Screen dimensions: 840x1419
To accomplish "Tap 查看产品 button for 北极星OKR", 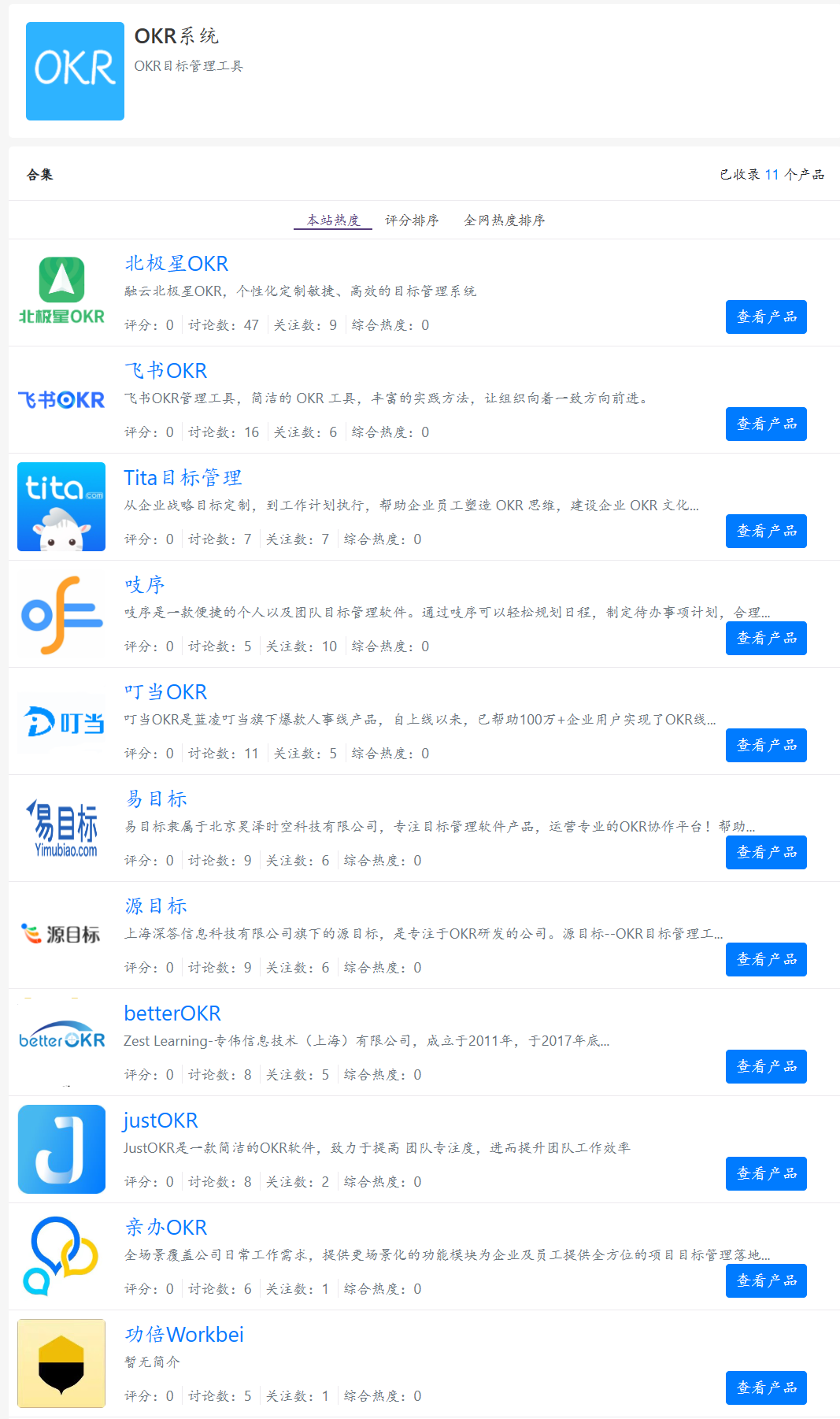I will [x=765, y=317].
